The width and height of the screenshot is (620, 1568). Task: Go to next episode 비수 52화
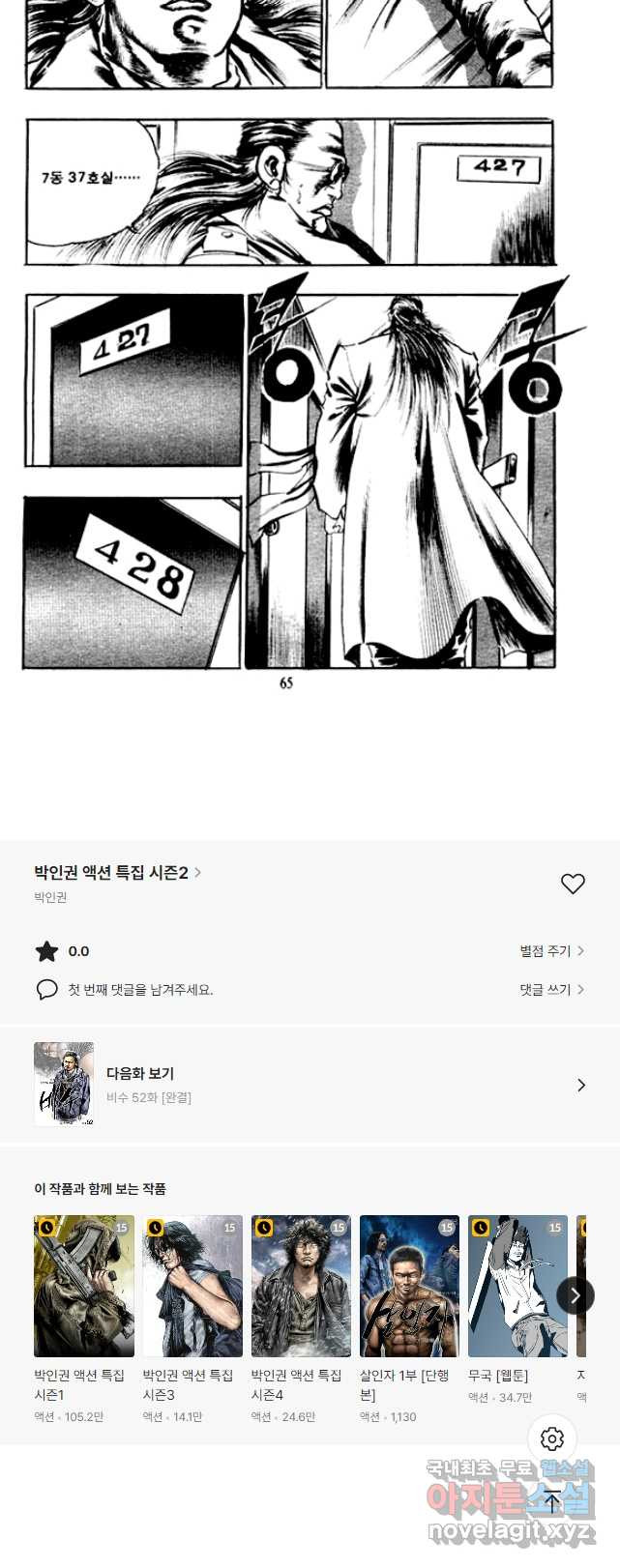[x=310, y=1085]
